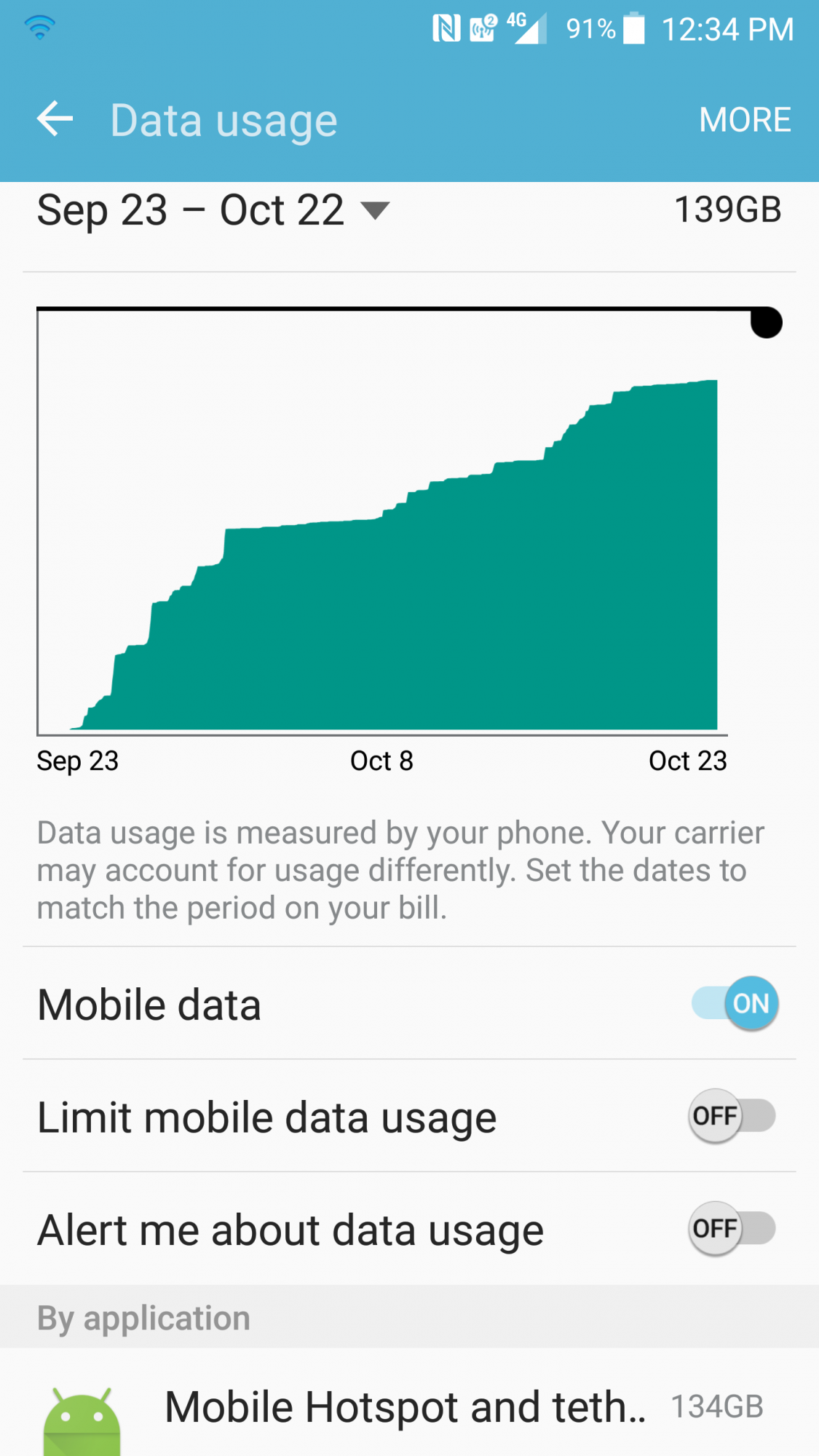Viewport: 819px width, 1456px height.
Task: Open Mobile Hotspot and tethering usage details
Action: click(405, 1406)
